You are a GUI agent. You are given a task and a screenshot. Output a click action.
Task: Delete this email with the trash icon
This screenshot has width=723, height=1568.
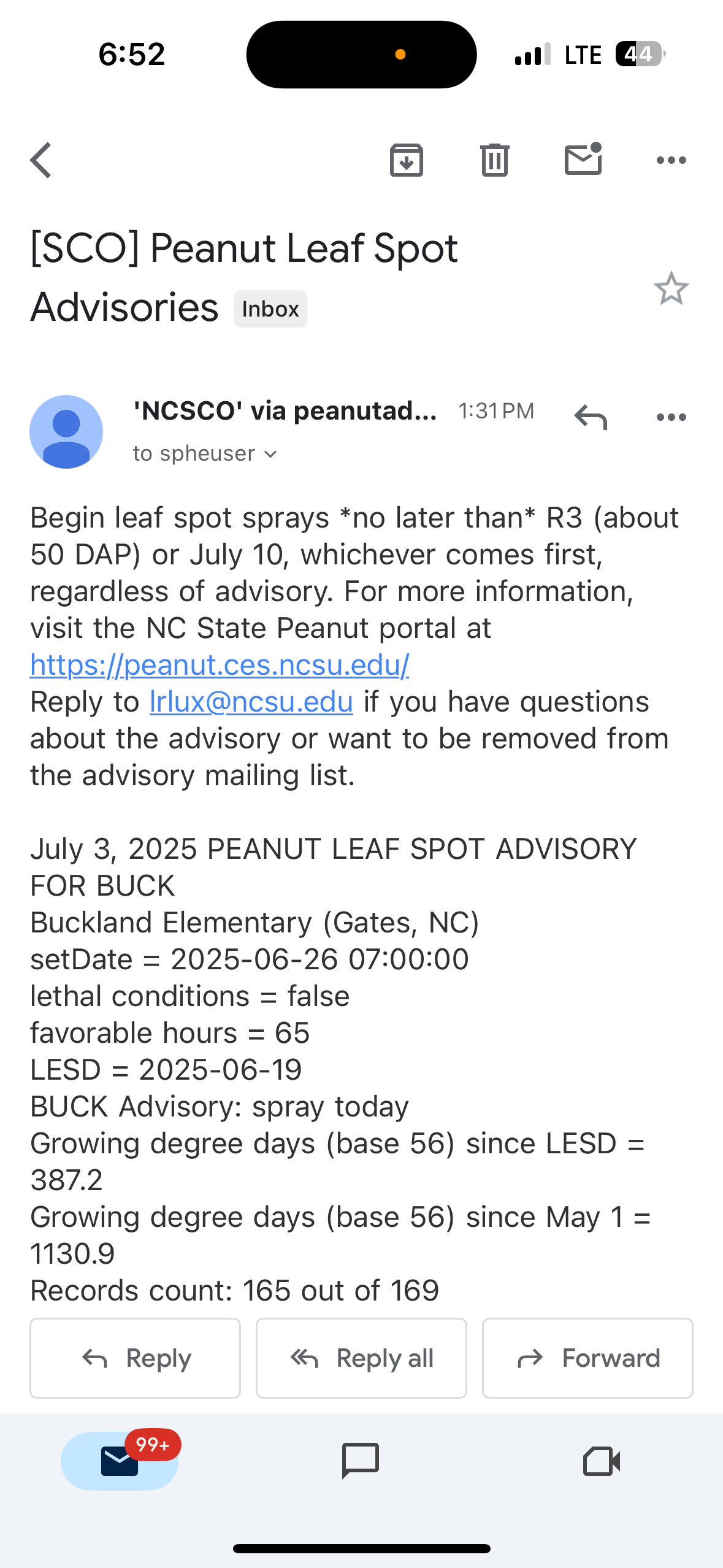(495, 161)
